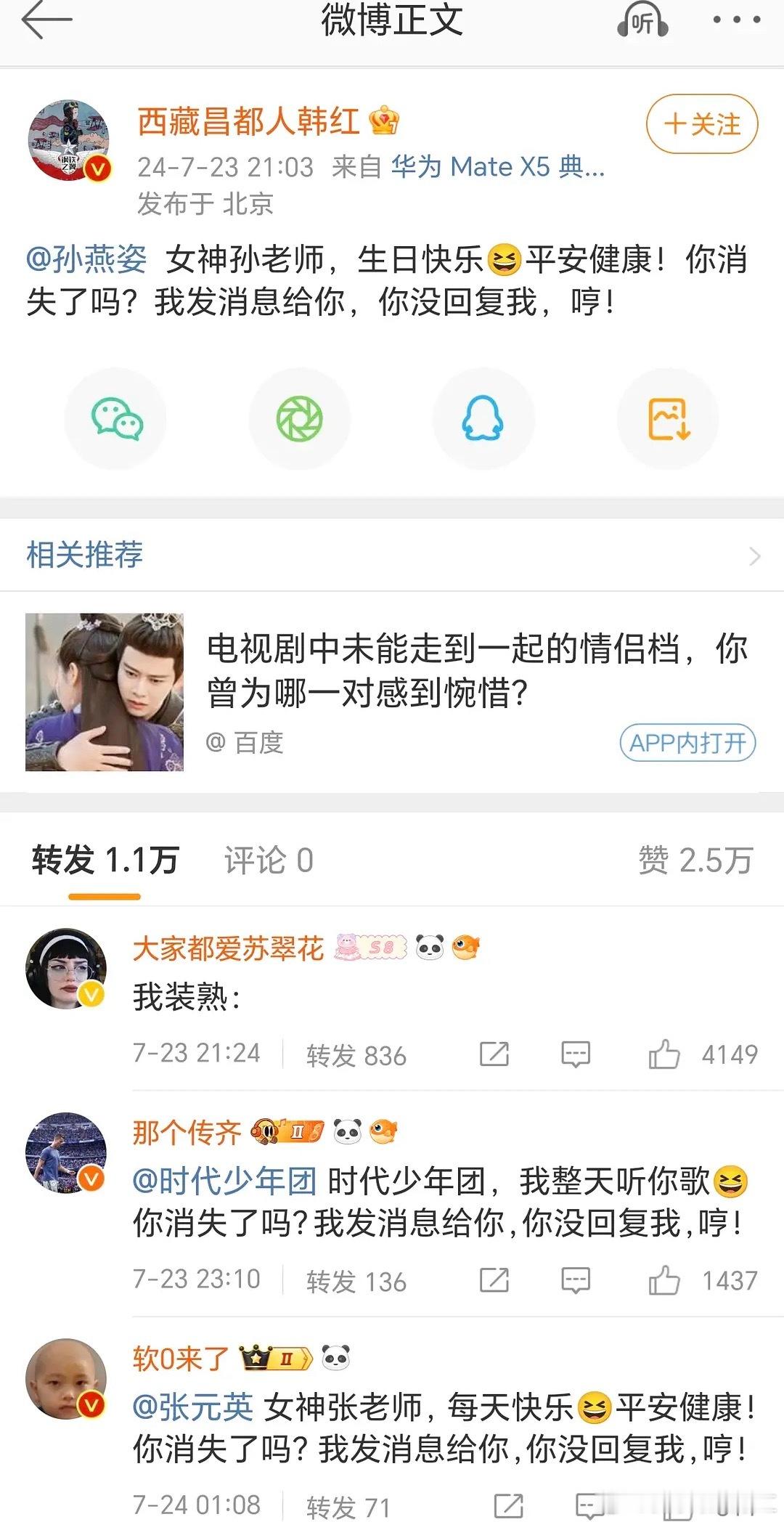Tap the APP内打开 button
This screenshot has height=1522, width=784.
(687, 743)
